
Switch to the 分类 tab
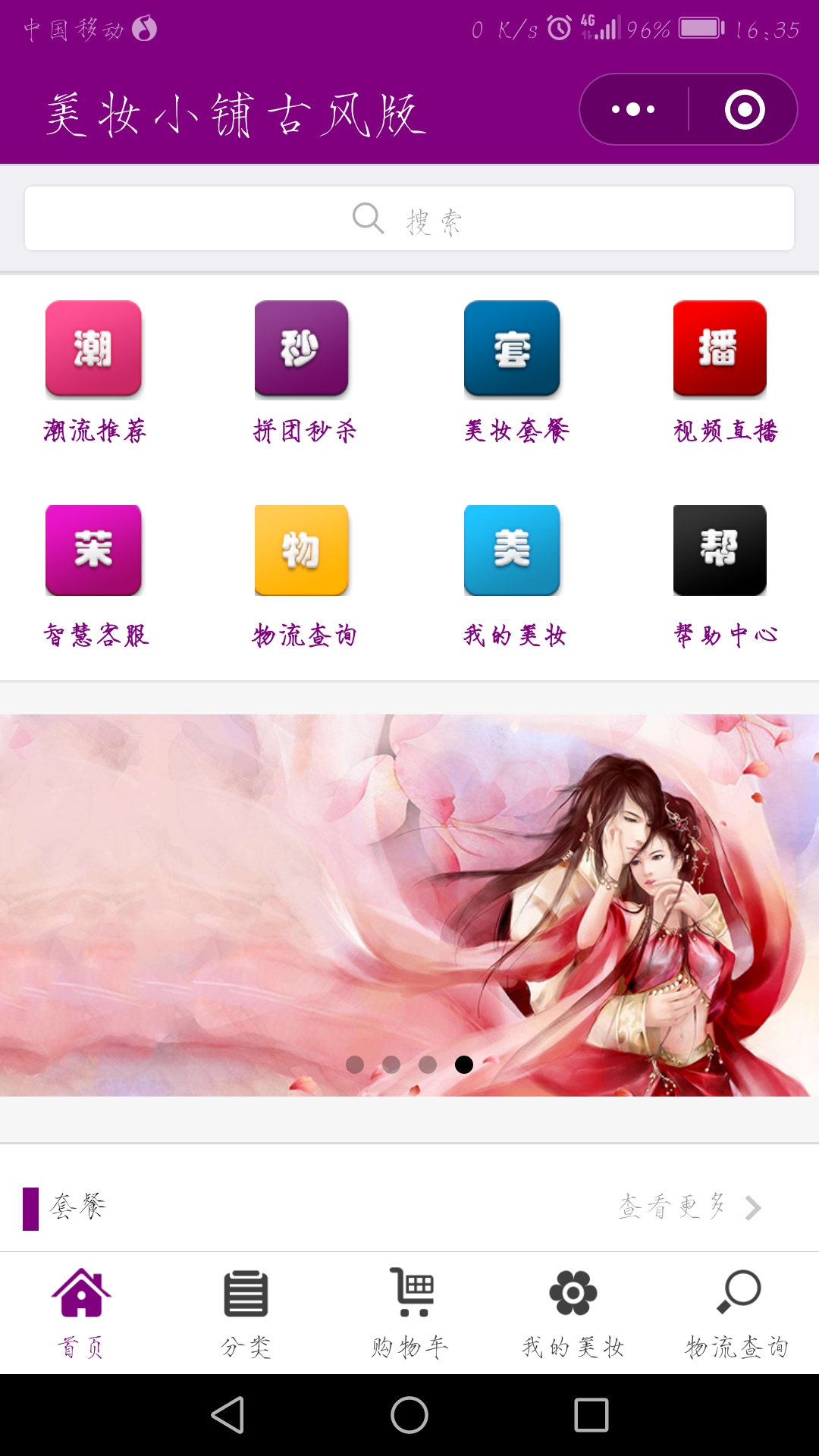tap(246, 1312)
